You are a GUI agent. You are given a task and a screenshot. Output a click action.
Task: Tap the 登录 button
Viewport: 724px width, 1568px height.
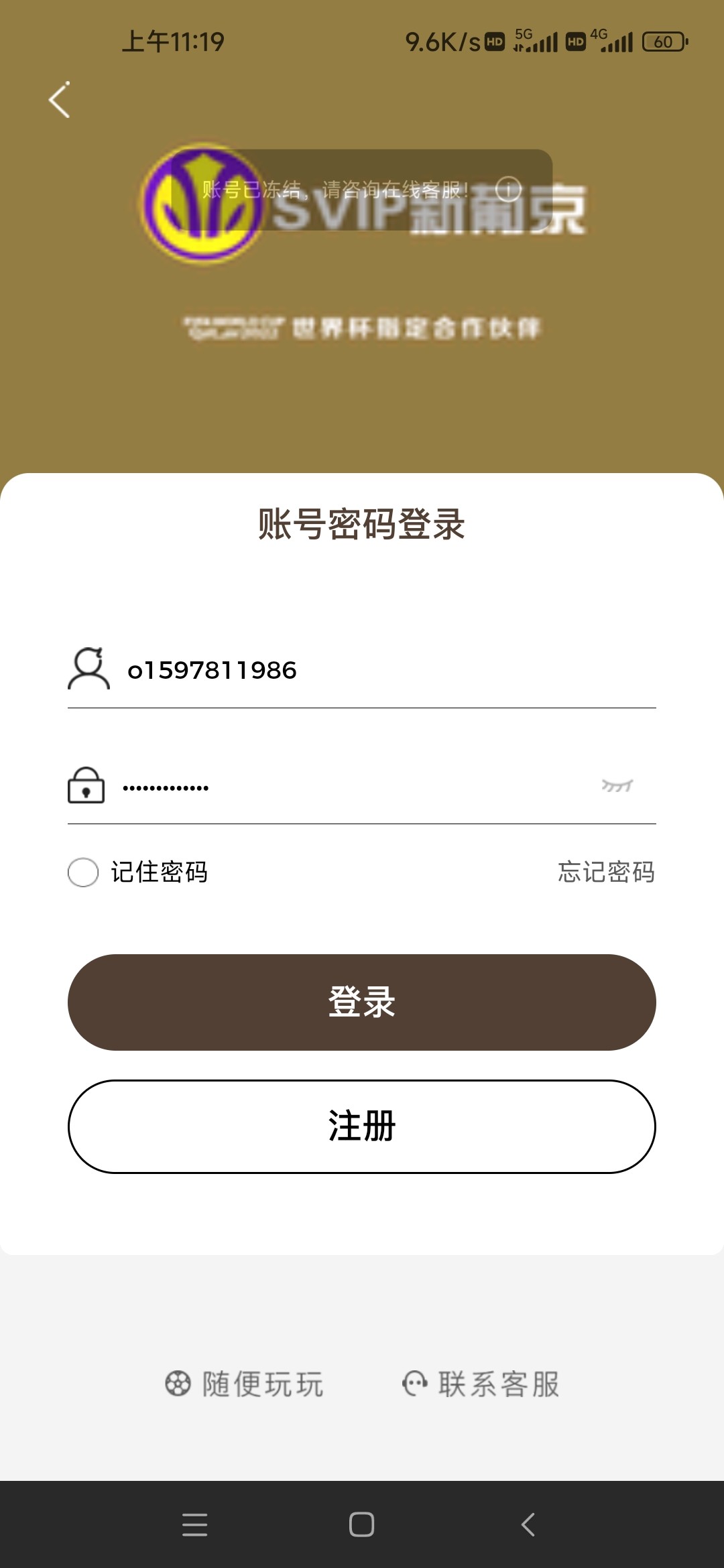tap(362, 1002)
